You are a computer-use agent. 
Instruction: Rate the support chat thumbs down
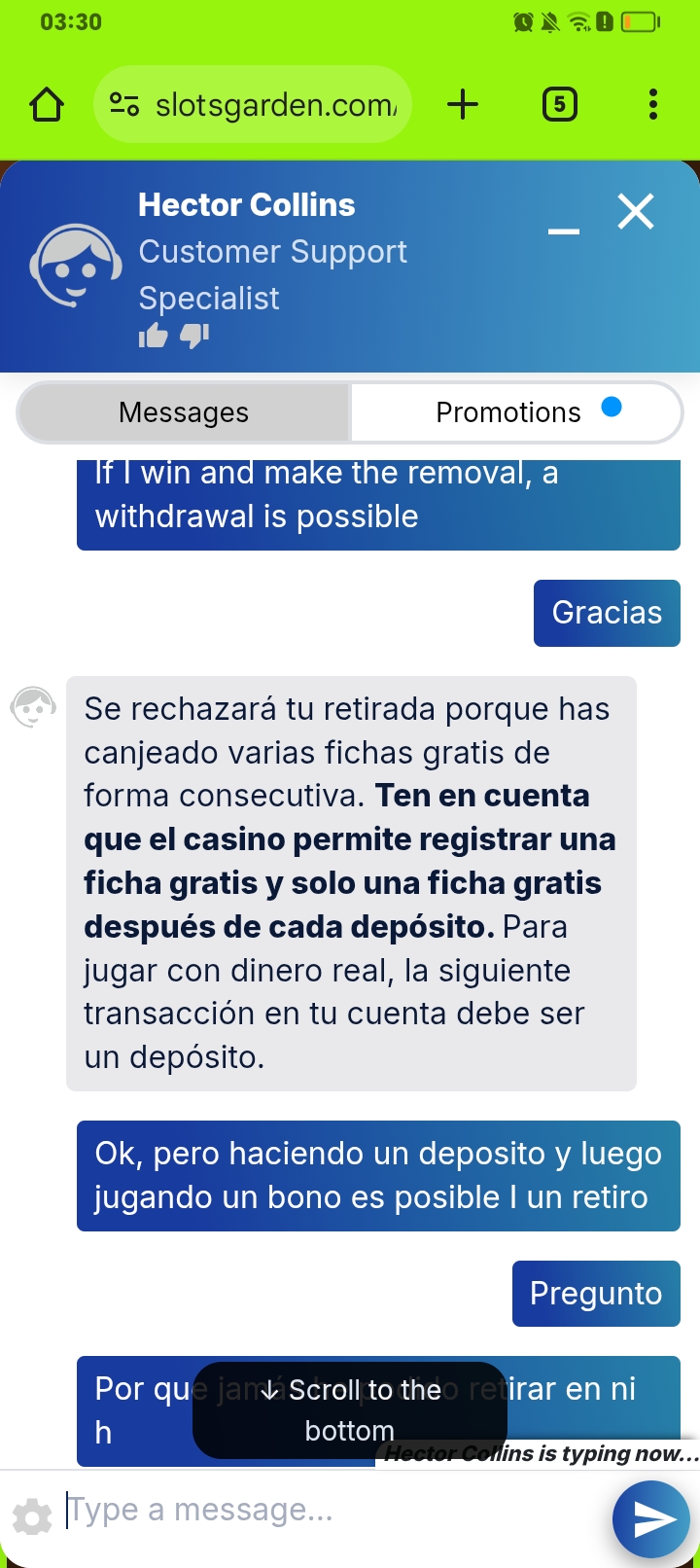click(x=194, y=337)
